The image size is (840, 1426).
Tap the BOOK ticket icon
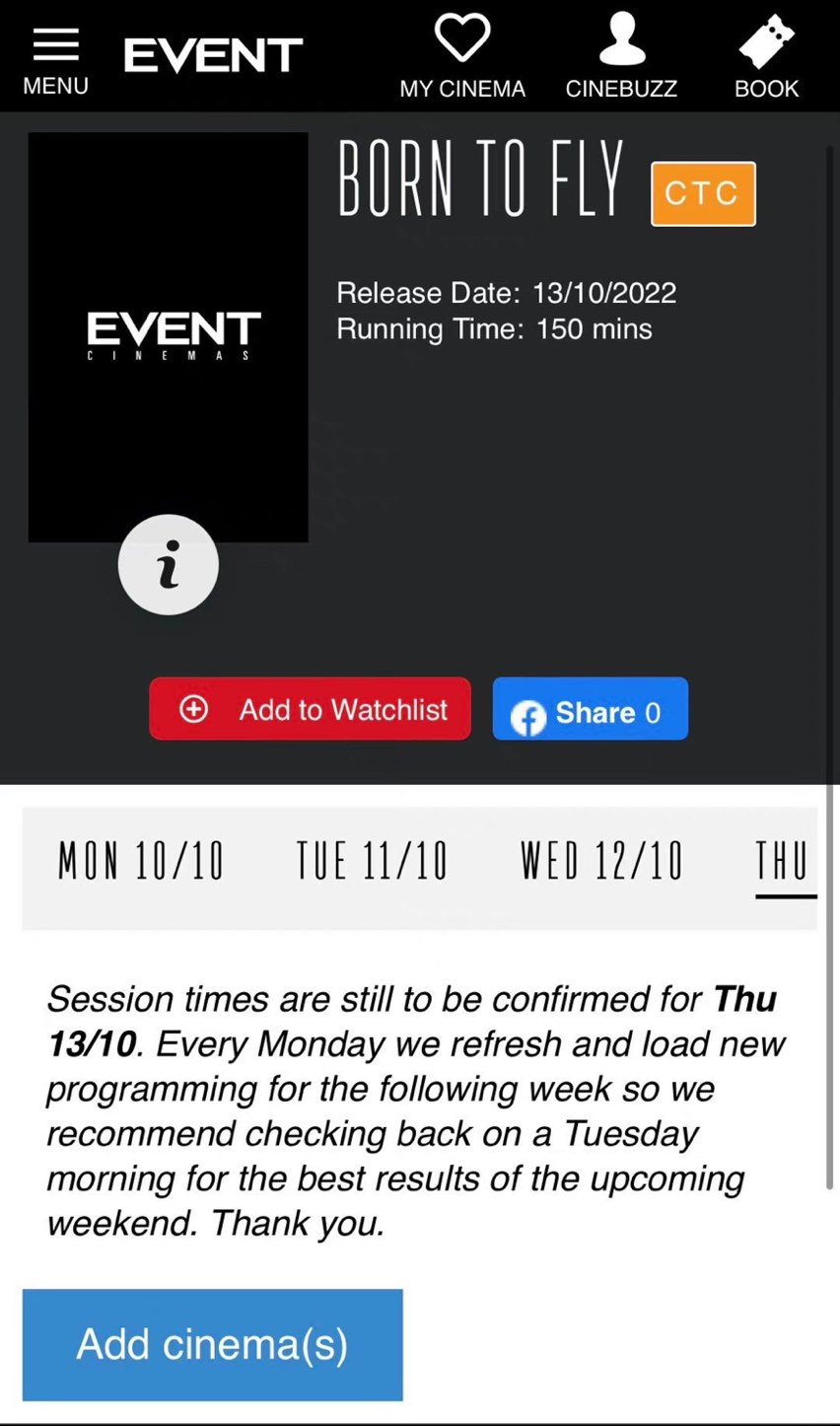coord(766,57)
